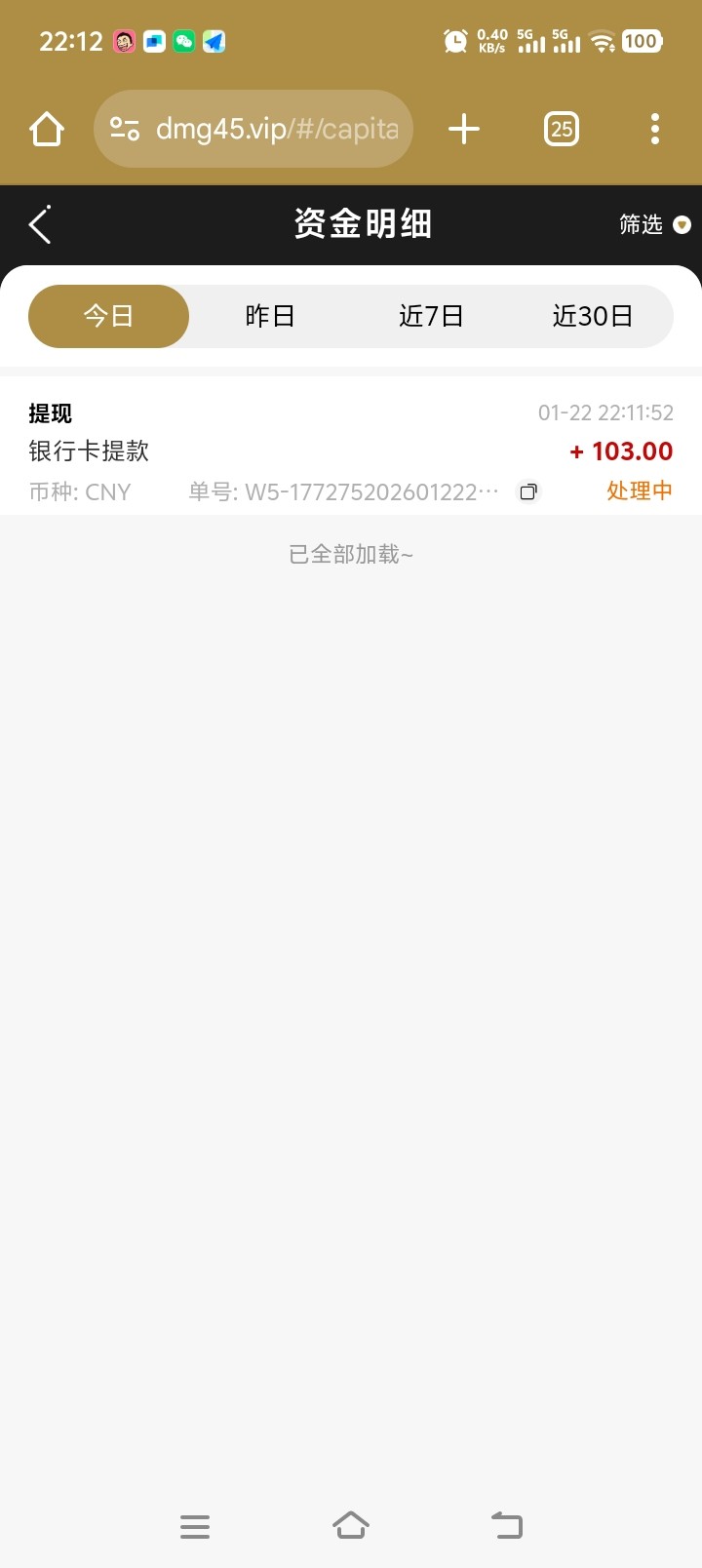Open the browser's three-dot menu

[653, 128]
